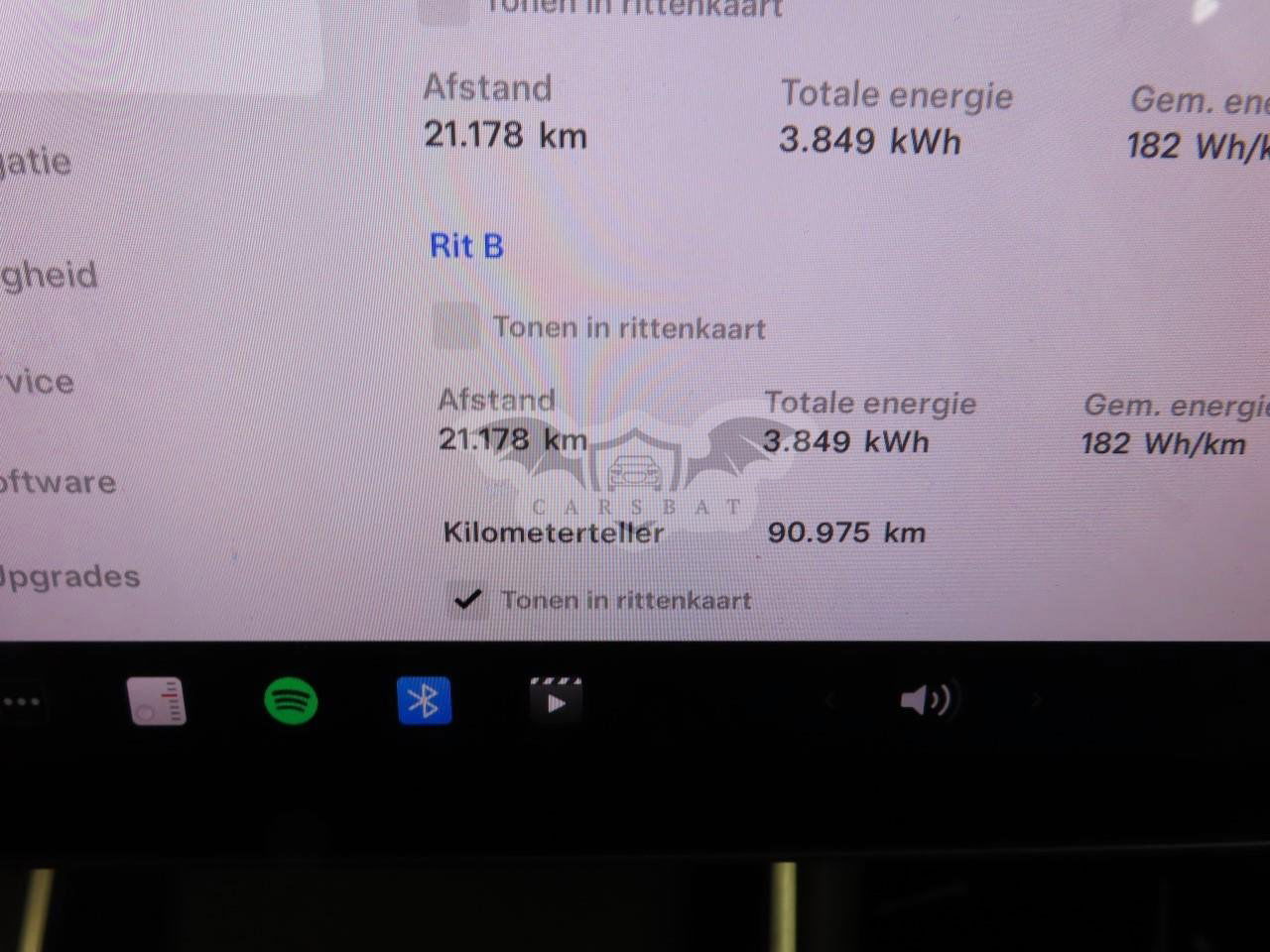This screenshot has height=952, width=1270.
Task: Tap the volume speaker icon
Action: (x=925, y=701)
